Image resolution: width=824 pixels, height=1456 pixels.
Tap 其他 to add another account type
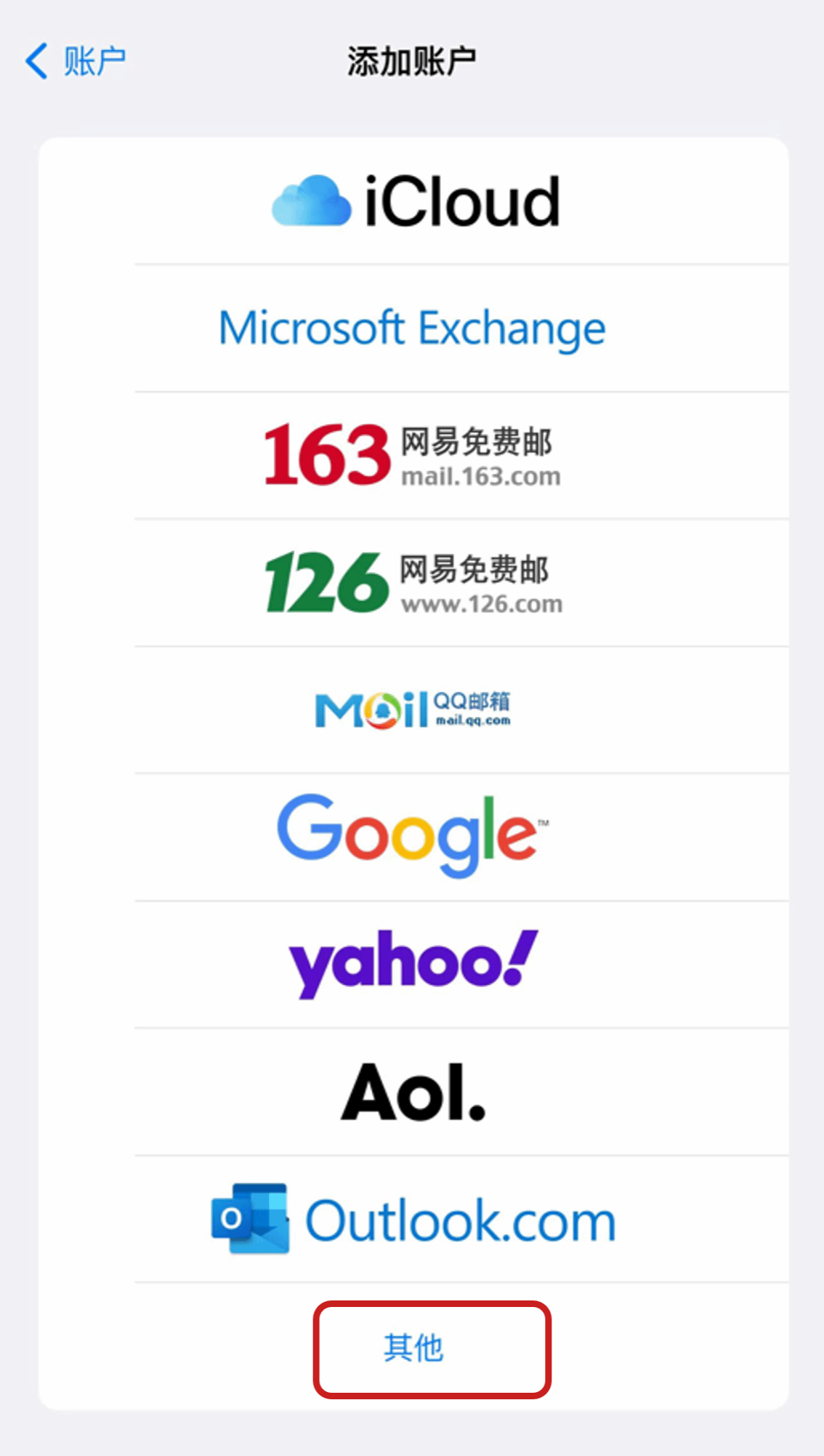413,1347
